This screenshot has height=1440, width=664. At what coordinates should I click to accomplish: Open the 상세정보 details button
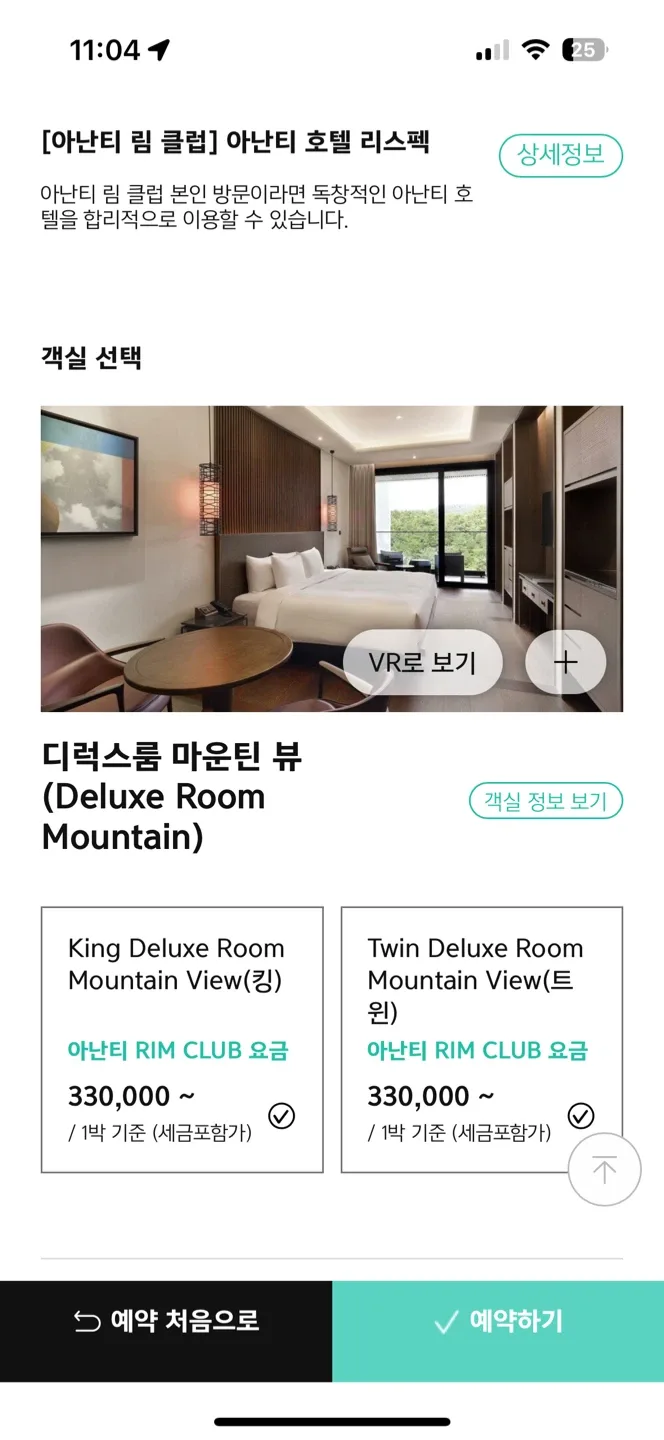click(560, 156)
